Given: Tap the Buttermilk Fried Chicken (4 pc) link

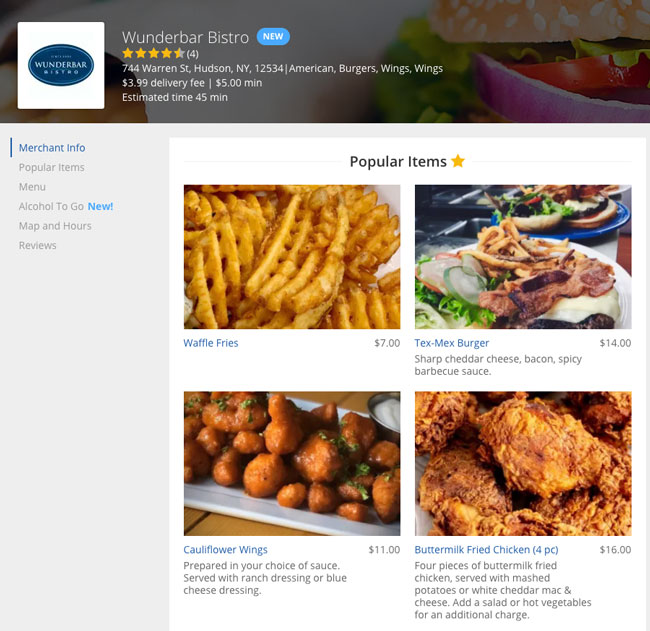Looking at the screenshot, I should click(x=486, y=550).
